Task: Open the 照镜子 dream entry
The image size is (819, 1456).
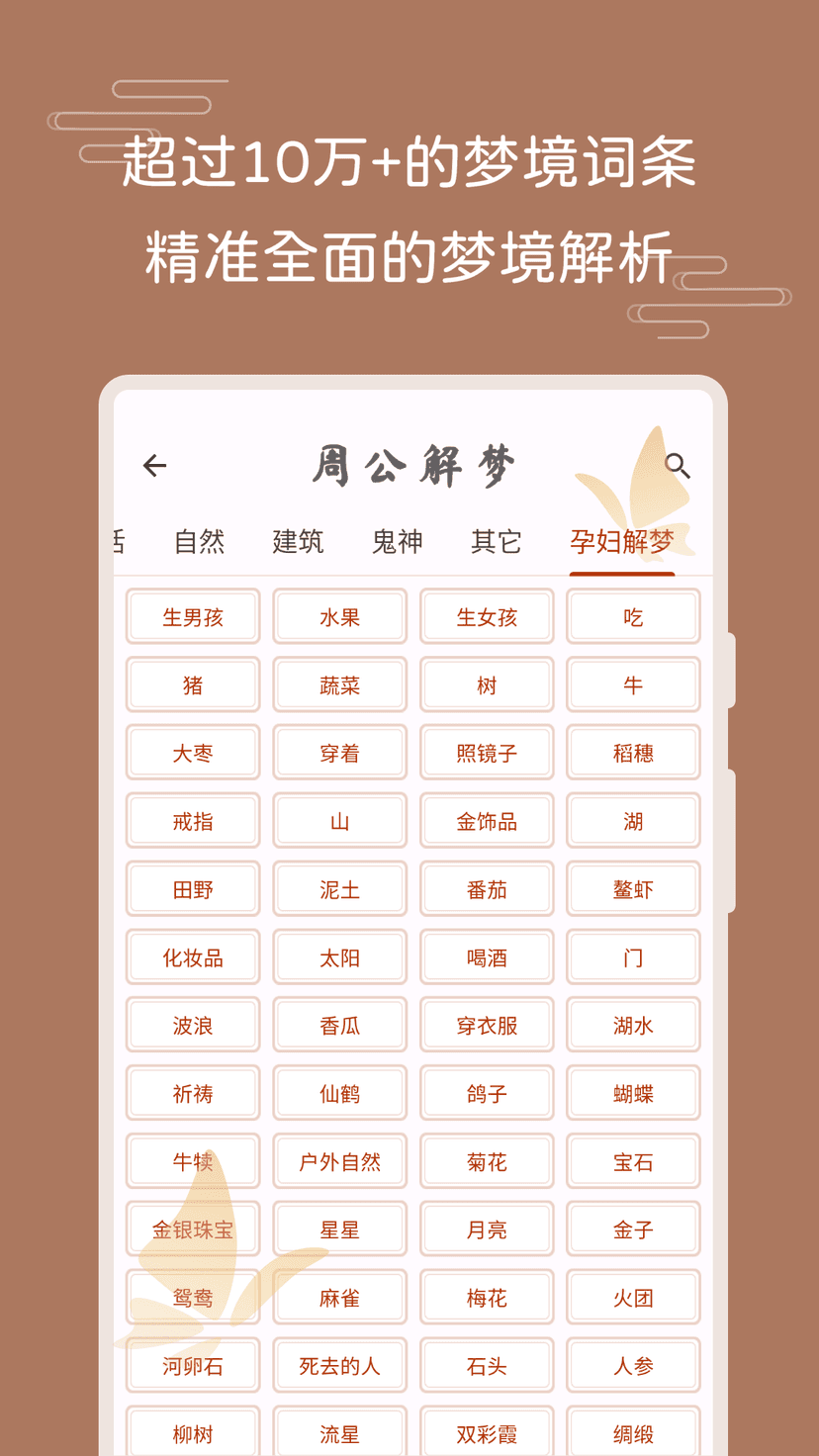Action: click(487, 753)
